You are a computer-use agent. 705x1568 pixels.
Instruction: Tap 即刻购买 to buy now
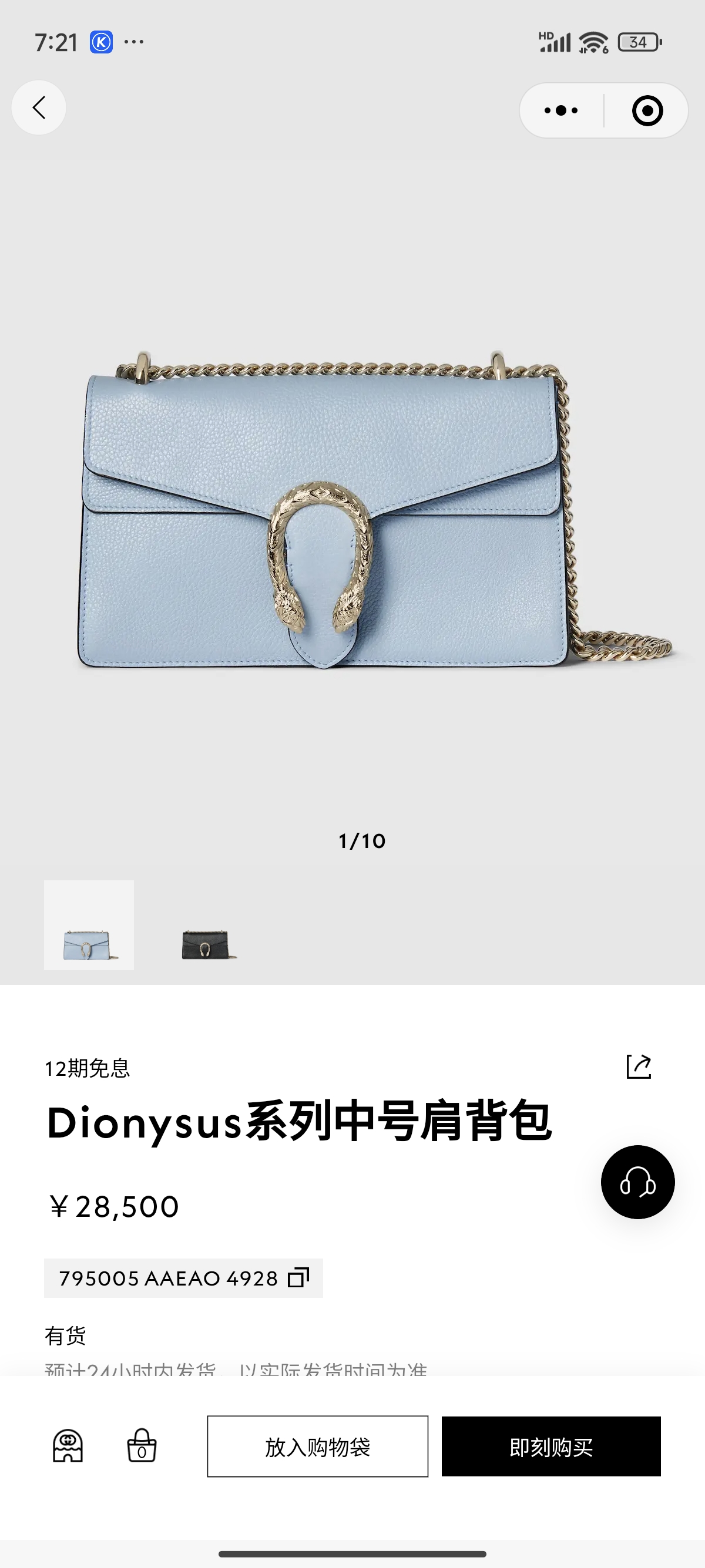point(550,1446)
